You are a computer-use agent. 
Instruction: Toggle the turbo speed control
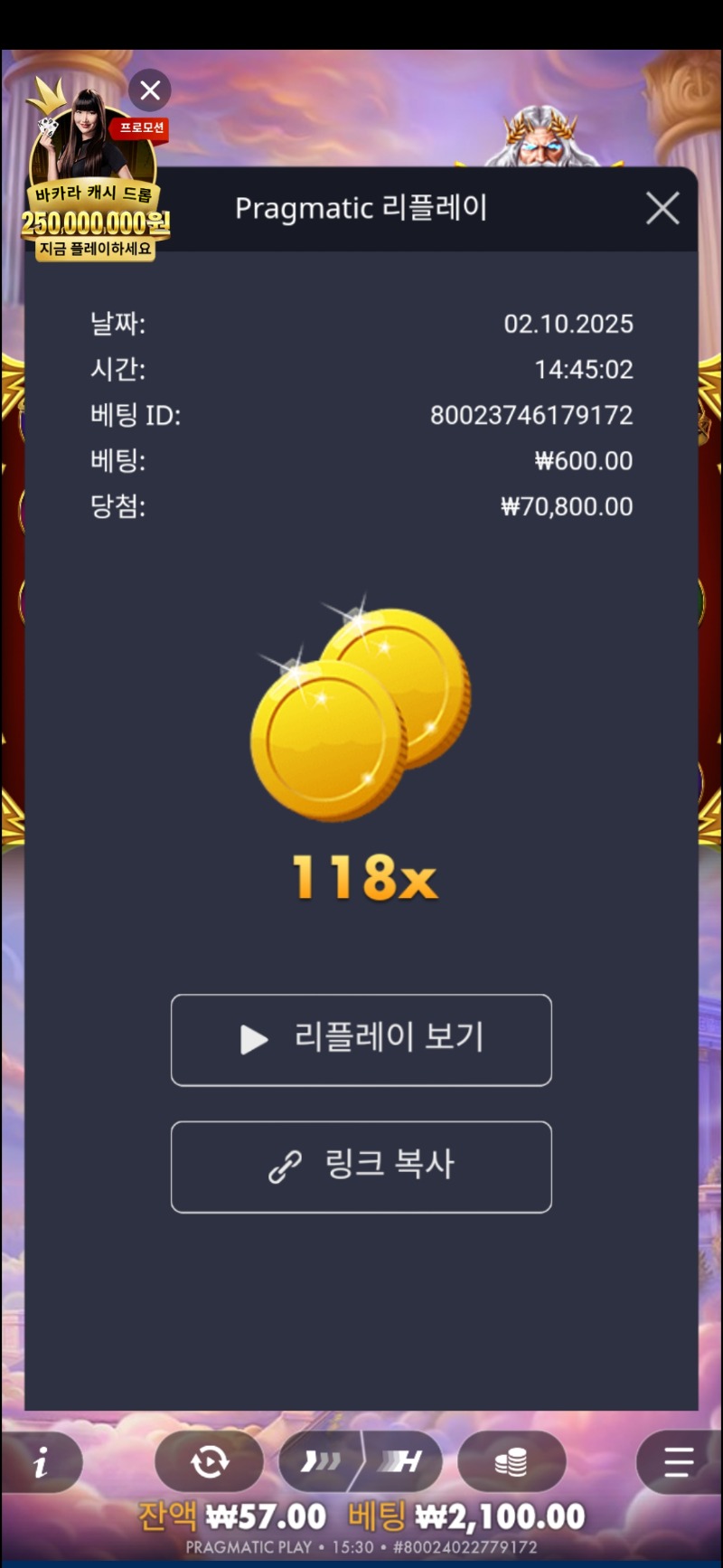(x=361, y=1461)
